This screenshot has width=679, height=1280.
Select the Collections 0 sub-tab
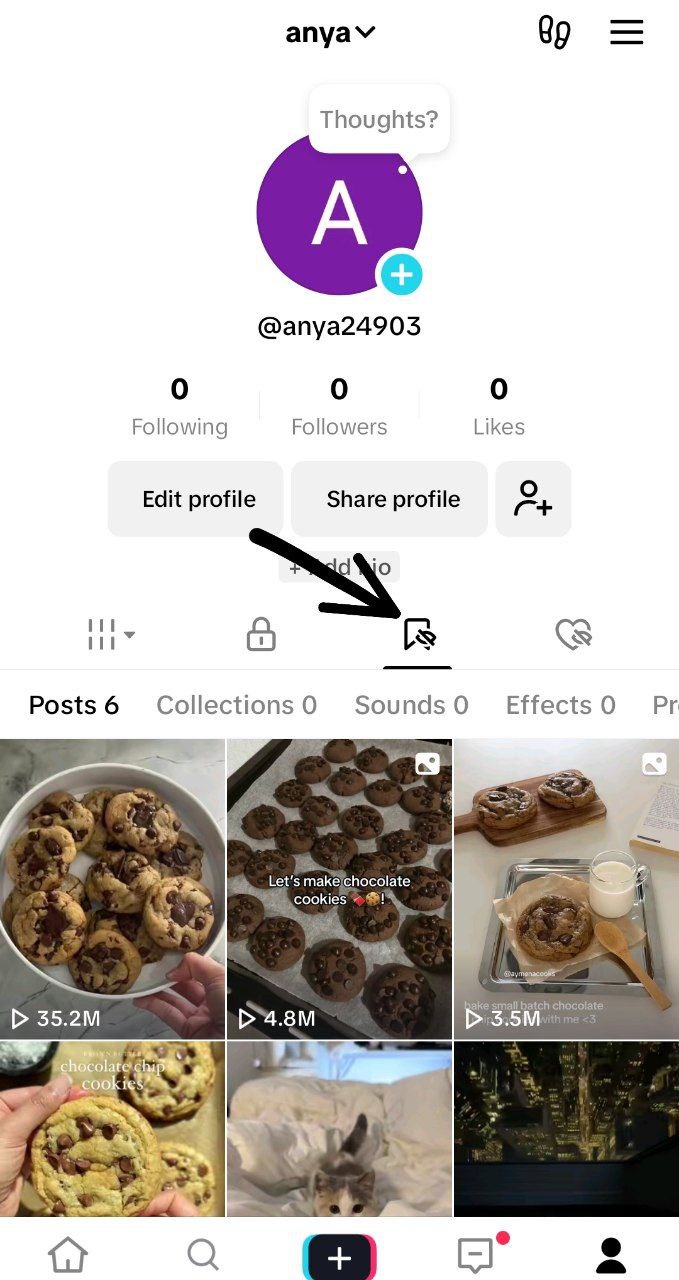pos(236,705)
